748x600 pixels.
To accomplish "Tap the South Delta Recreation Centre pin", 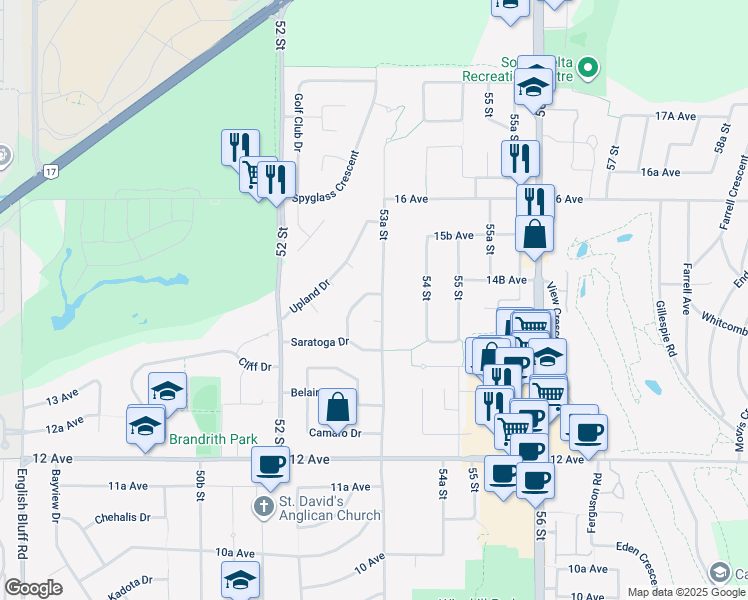I will pos(589,69).
